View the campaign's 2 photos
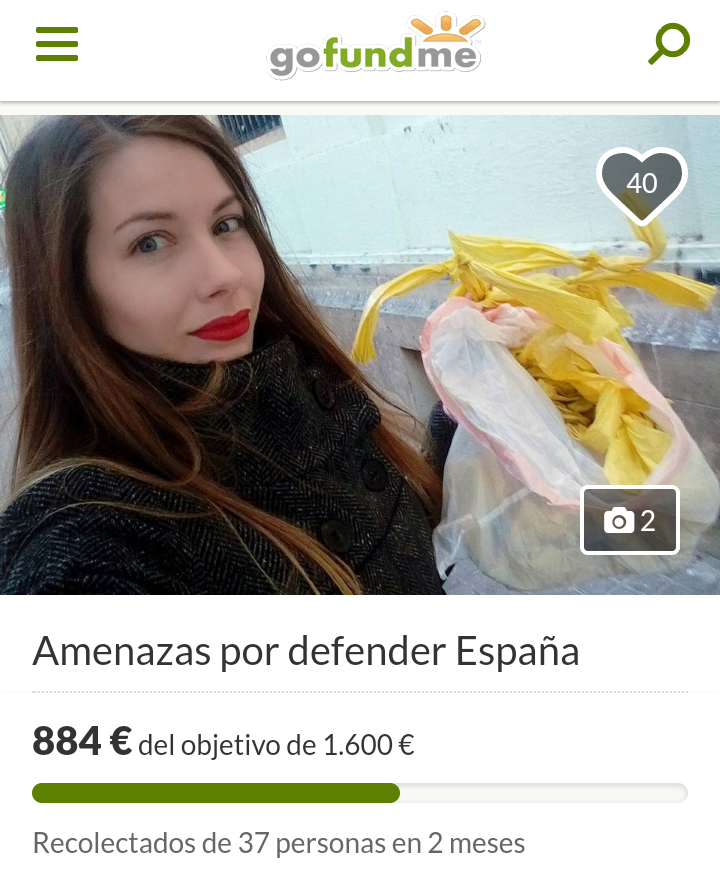The height and width of the screenshot is (869, 720). coord(630,520)
